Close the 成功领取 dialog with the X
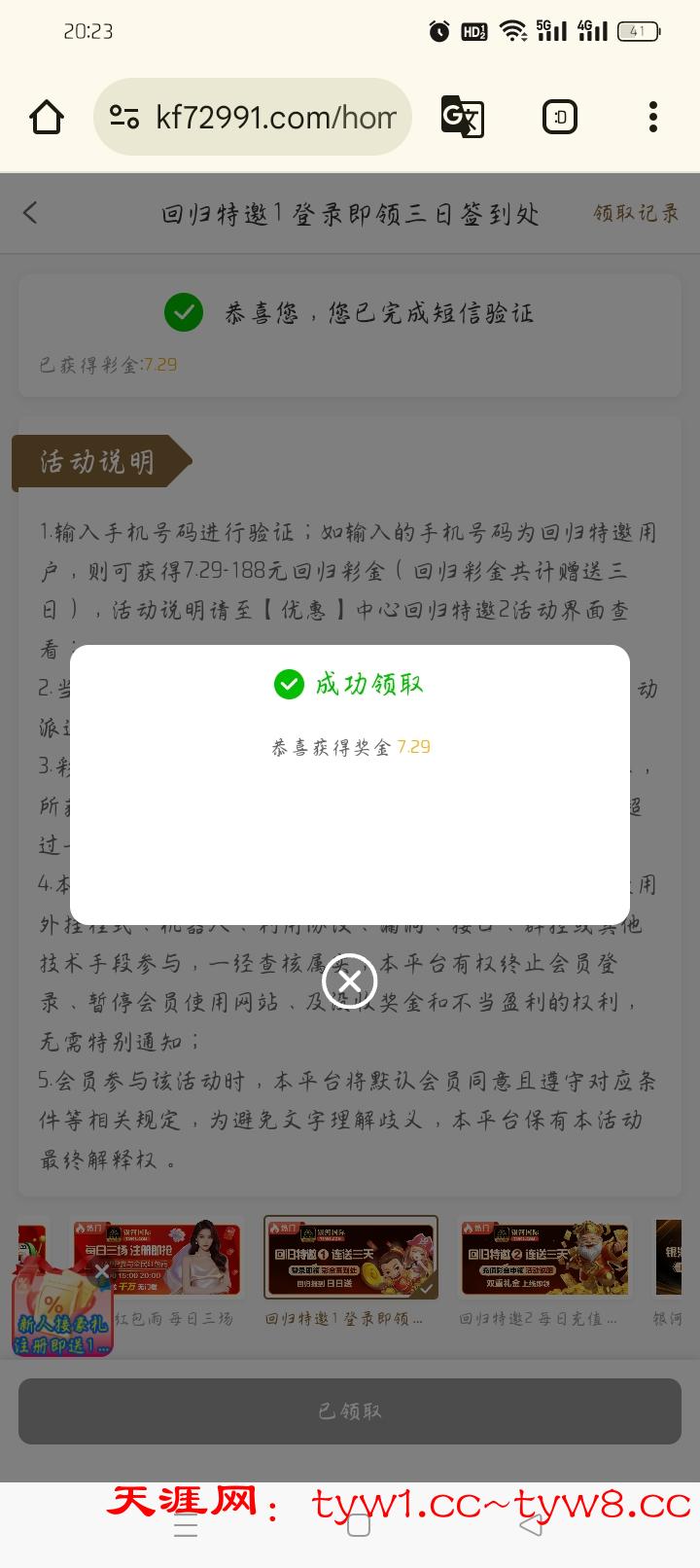Viewport: 700px width, 1568px height. (x=350, y=980)
